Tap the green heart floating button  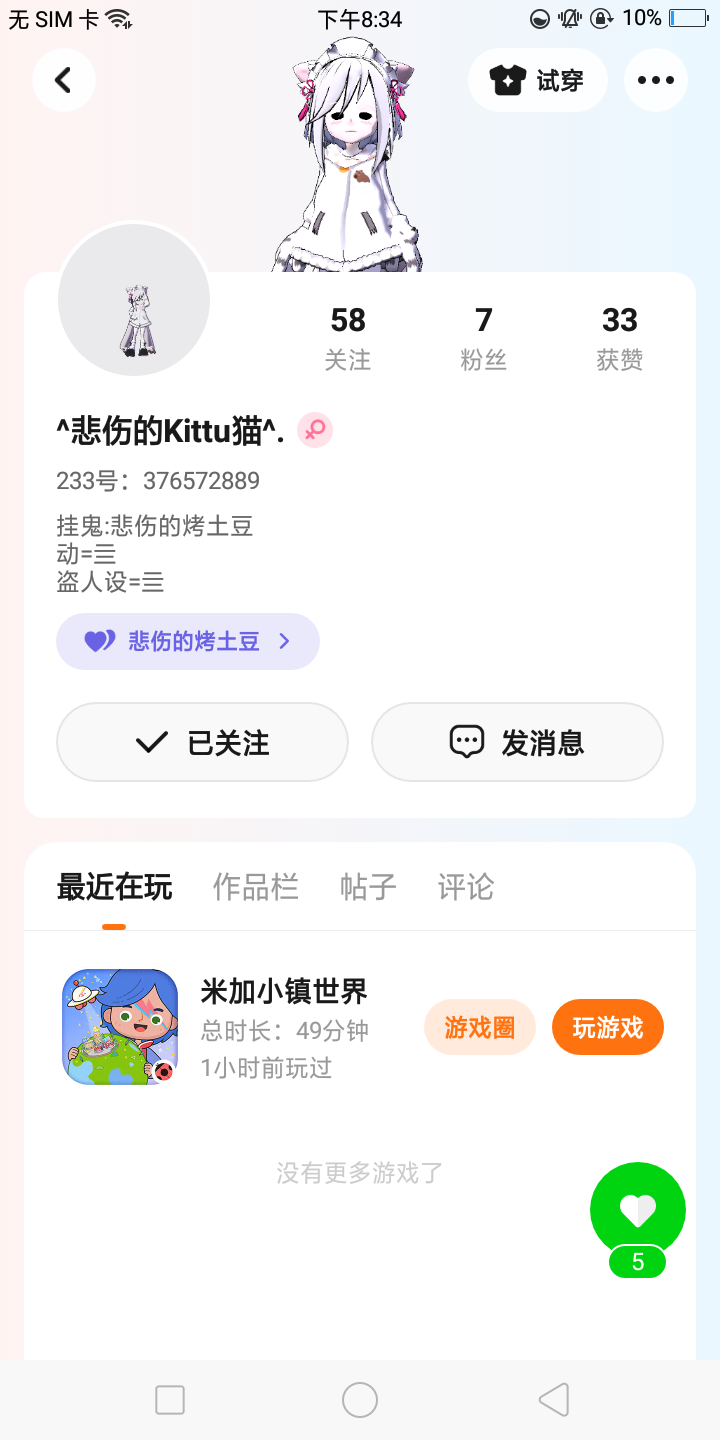point(638,1210)
